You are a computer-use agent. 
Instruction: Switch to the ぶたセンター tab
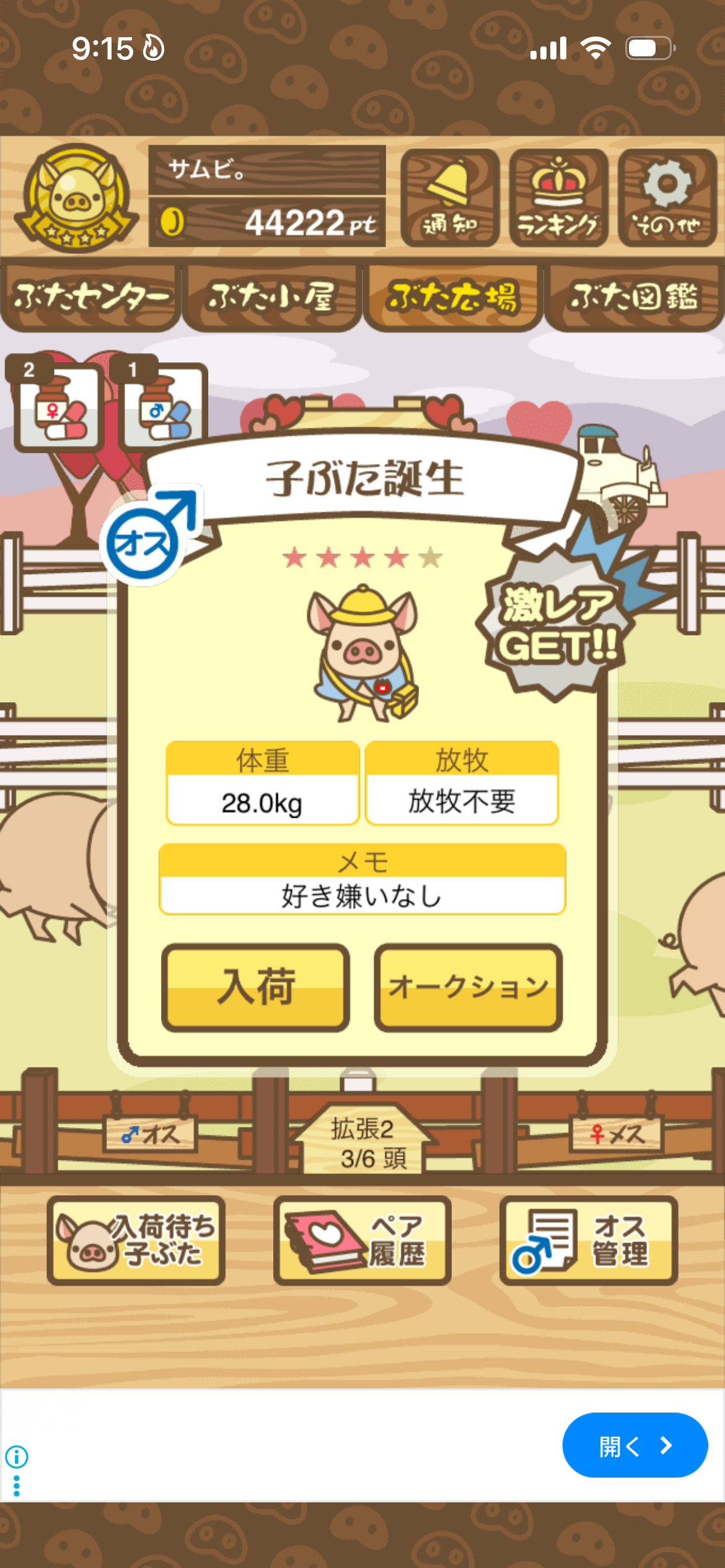[x=91, y=298]
